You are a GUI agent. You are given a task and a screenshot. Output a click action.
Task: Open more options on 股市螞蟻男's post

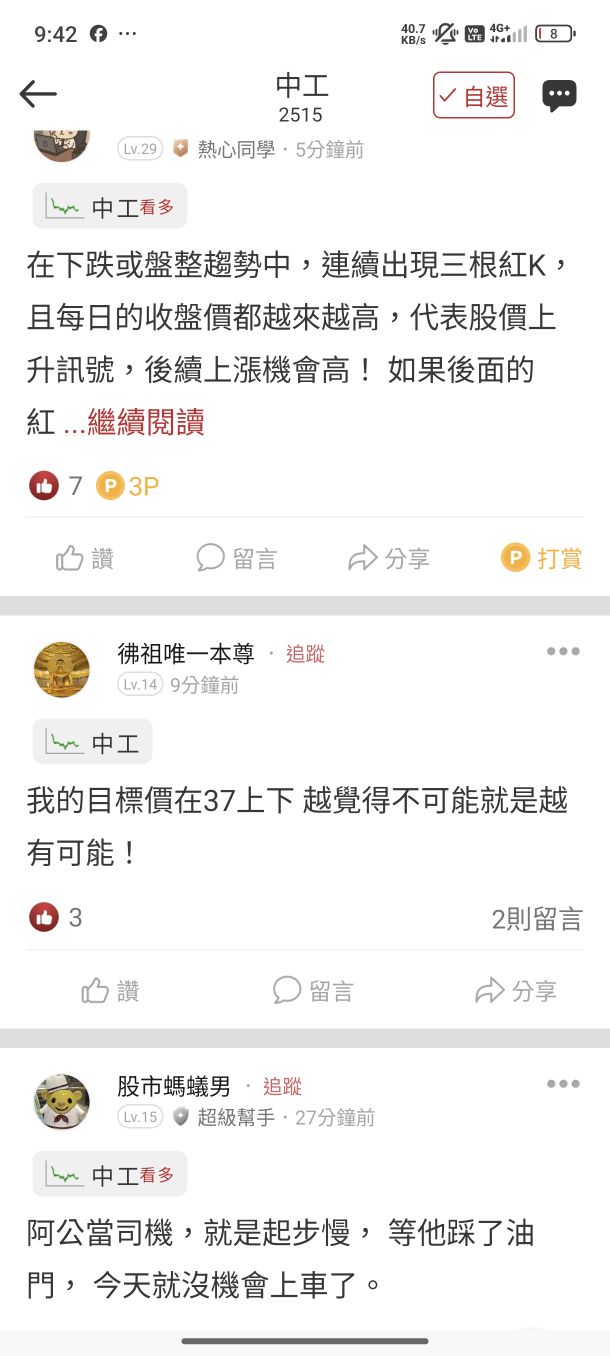[x=563, y=1084]
